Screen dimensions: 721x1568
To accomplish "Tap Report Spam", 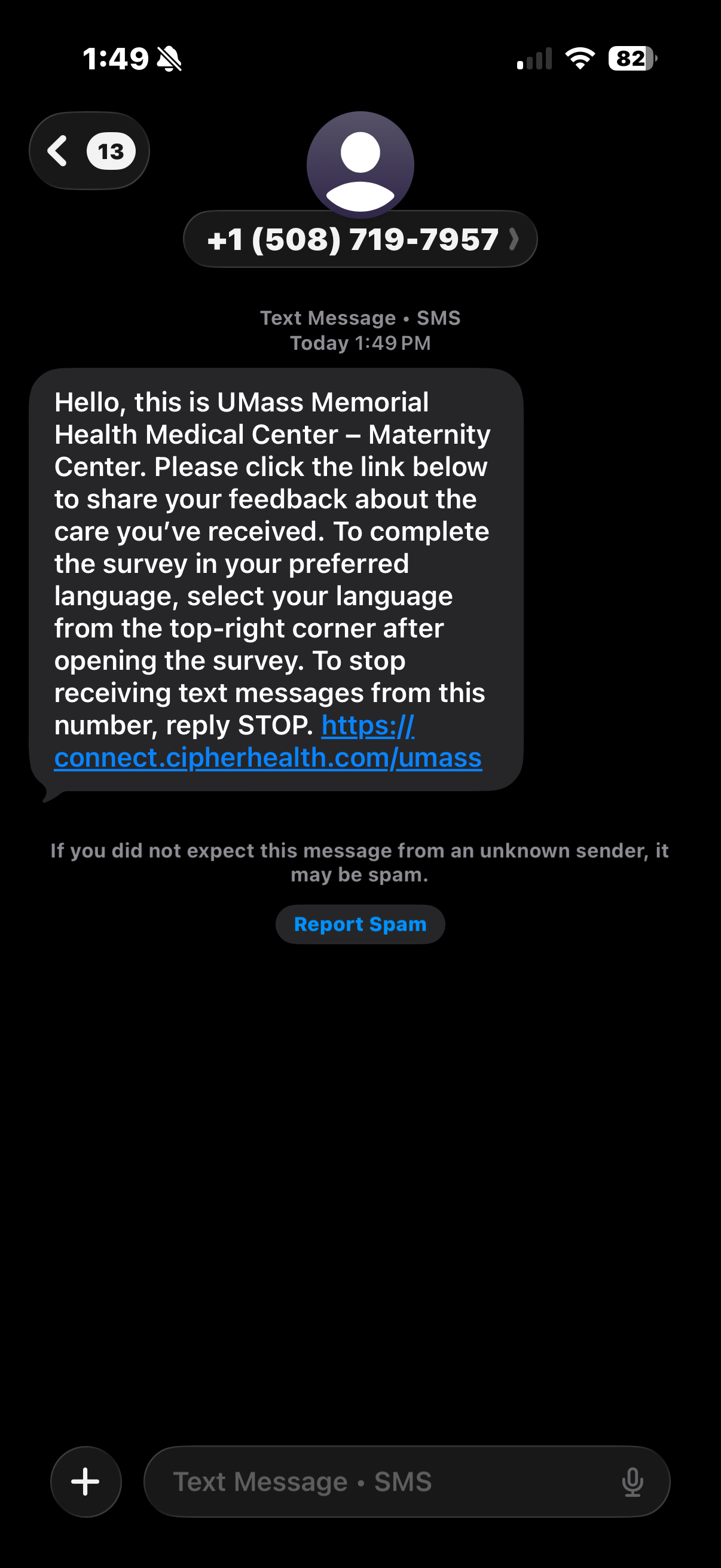I will point(360,924).
